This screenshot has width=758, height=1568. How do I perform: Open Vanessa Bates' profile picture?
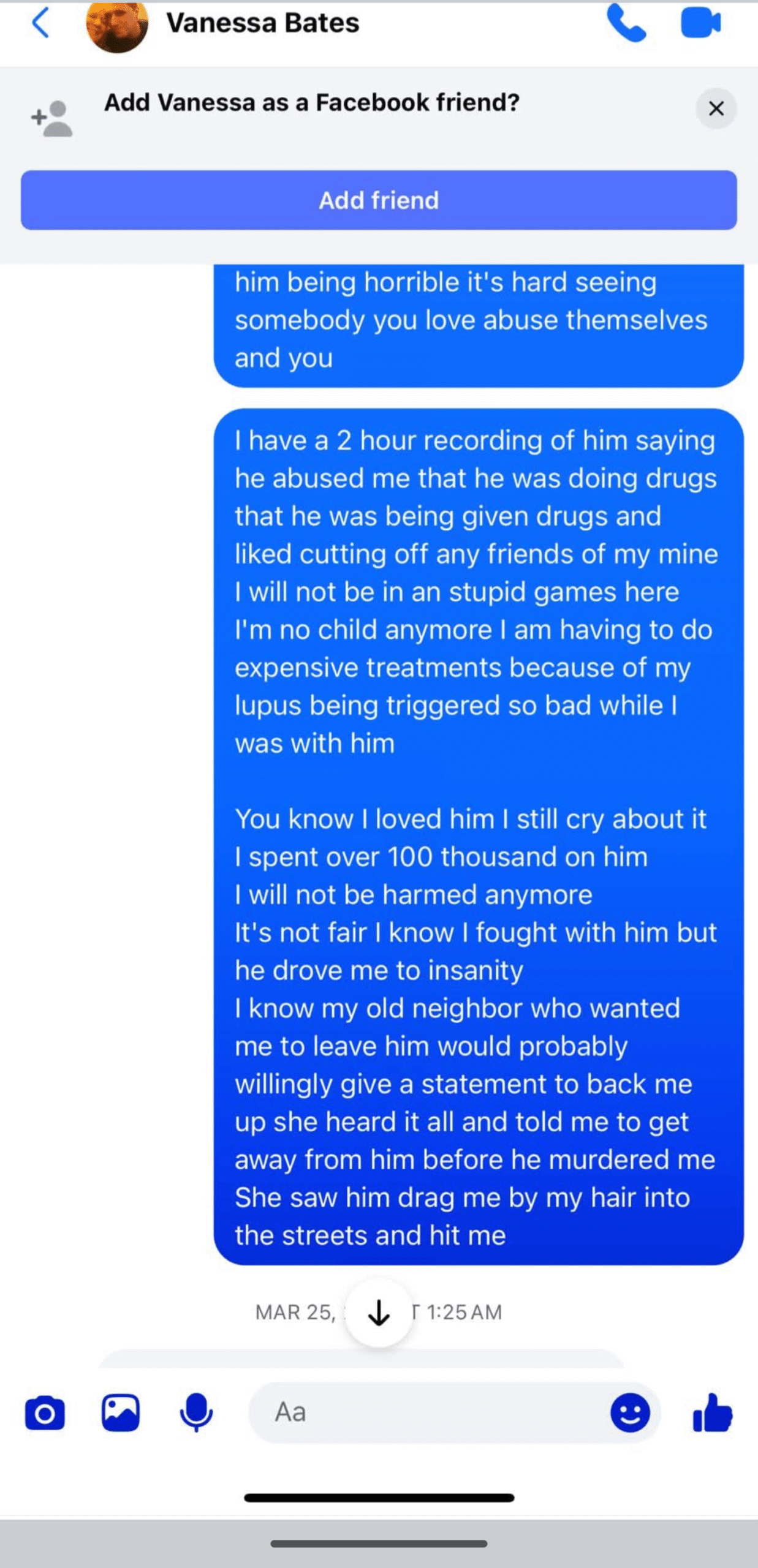coord(117,26)
